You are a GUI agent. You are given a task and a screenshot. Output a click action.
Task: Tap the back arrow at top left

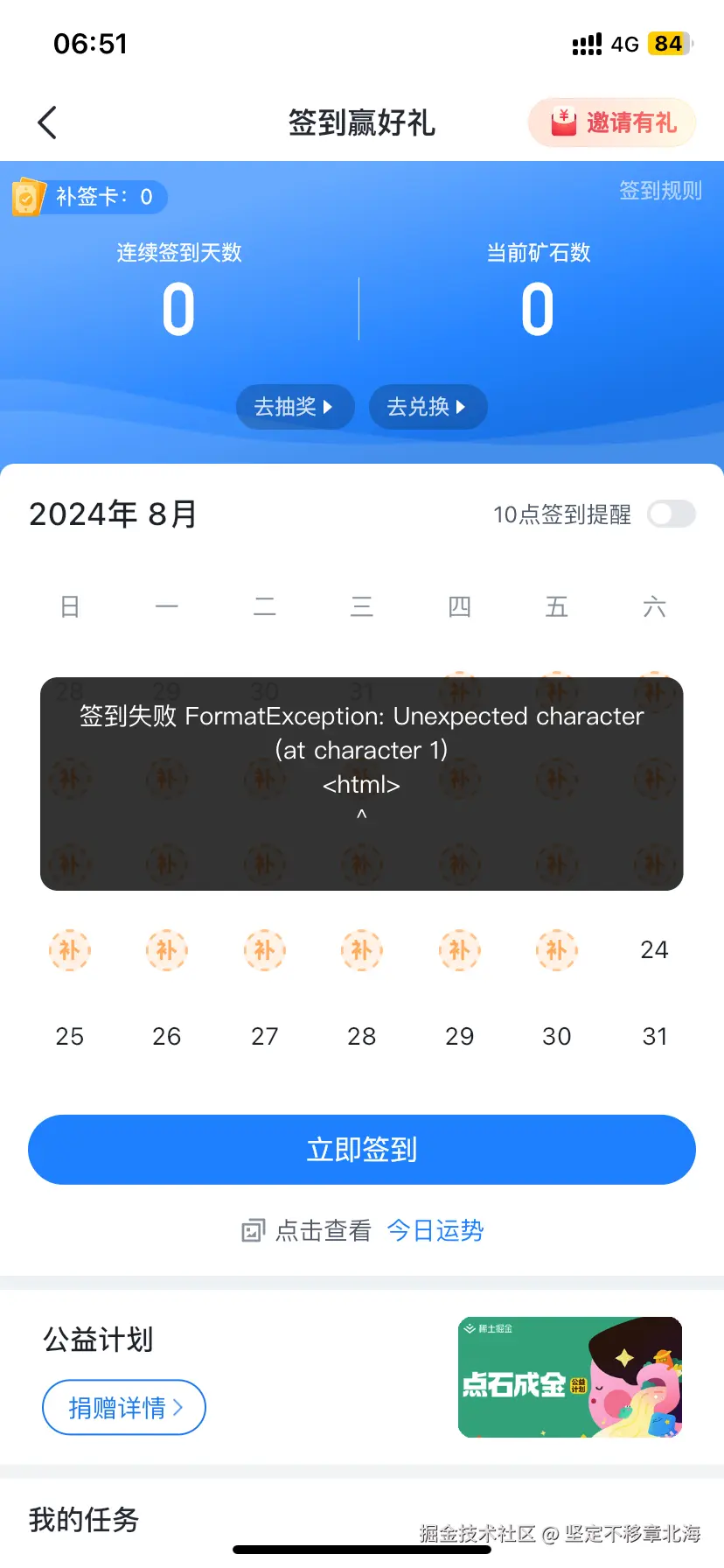(48, 122)
